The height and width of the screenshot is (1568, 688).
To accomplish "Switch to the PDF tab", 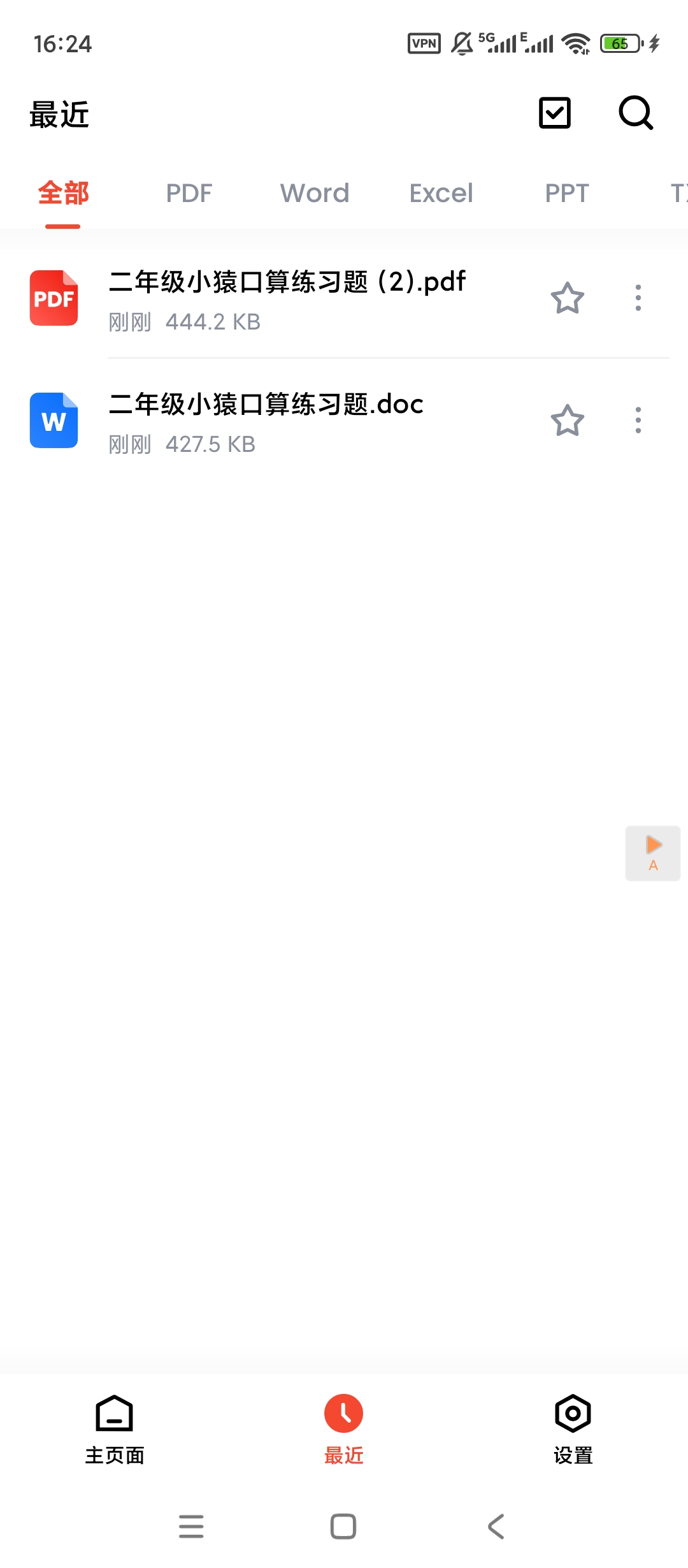I will coord(188,193).
